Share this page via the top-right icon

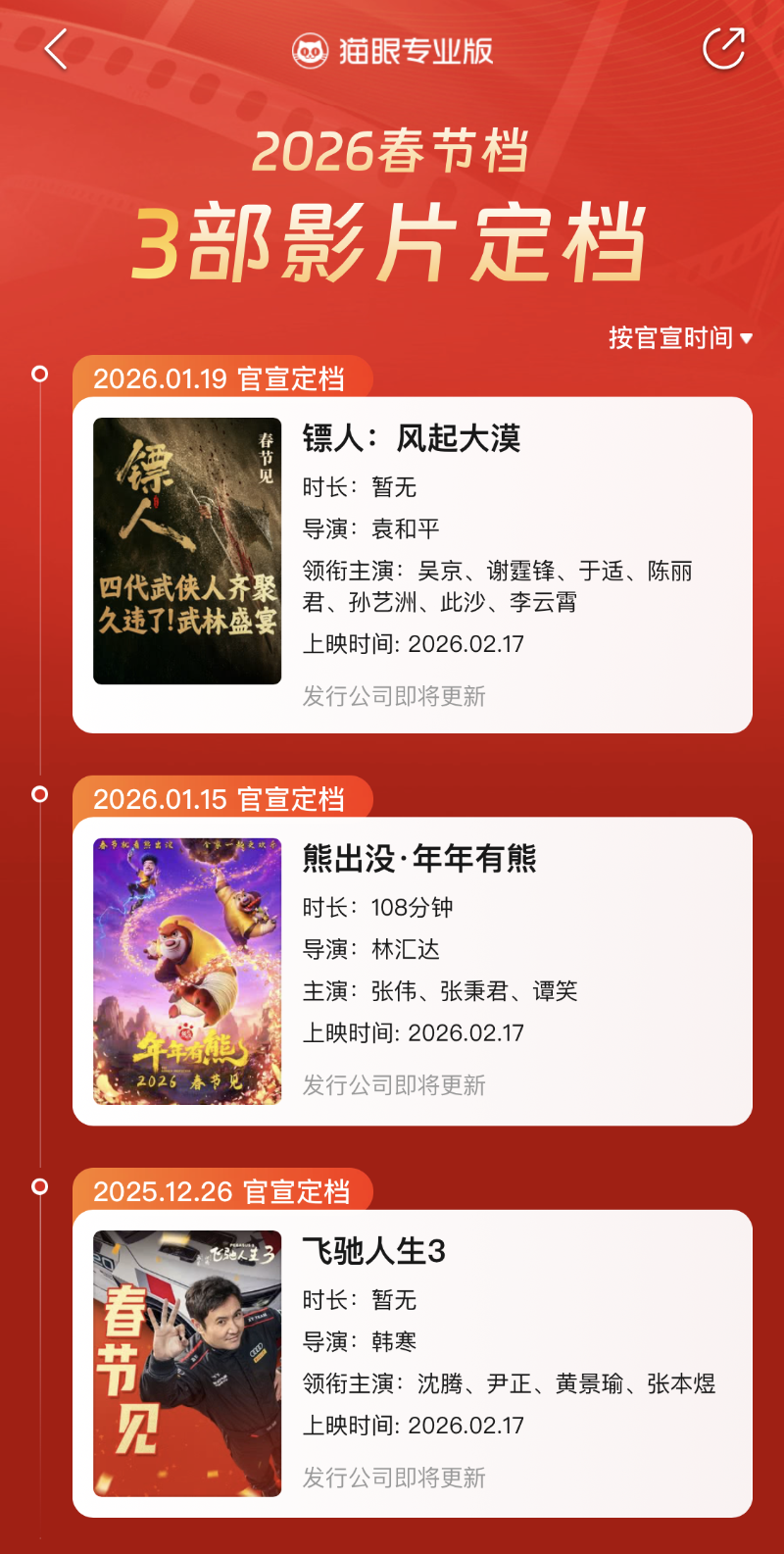click(724, 49)
